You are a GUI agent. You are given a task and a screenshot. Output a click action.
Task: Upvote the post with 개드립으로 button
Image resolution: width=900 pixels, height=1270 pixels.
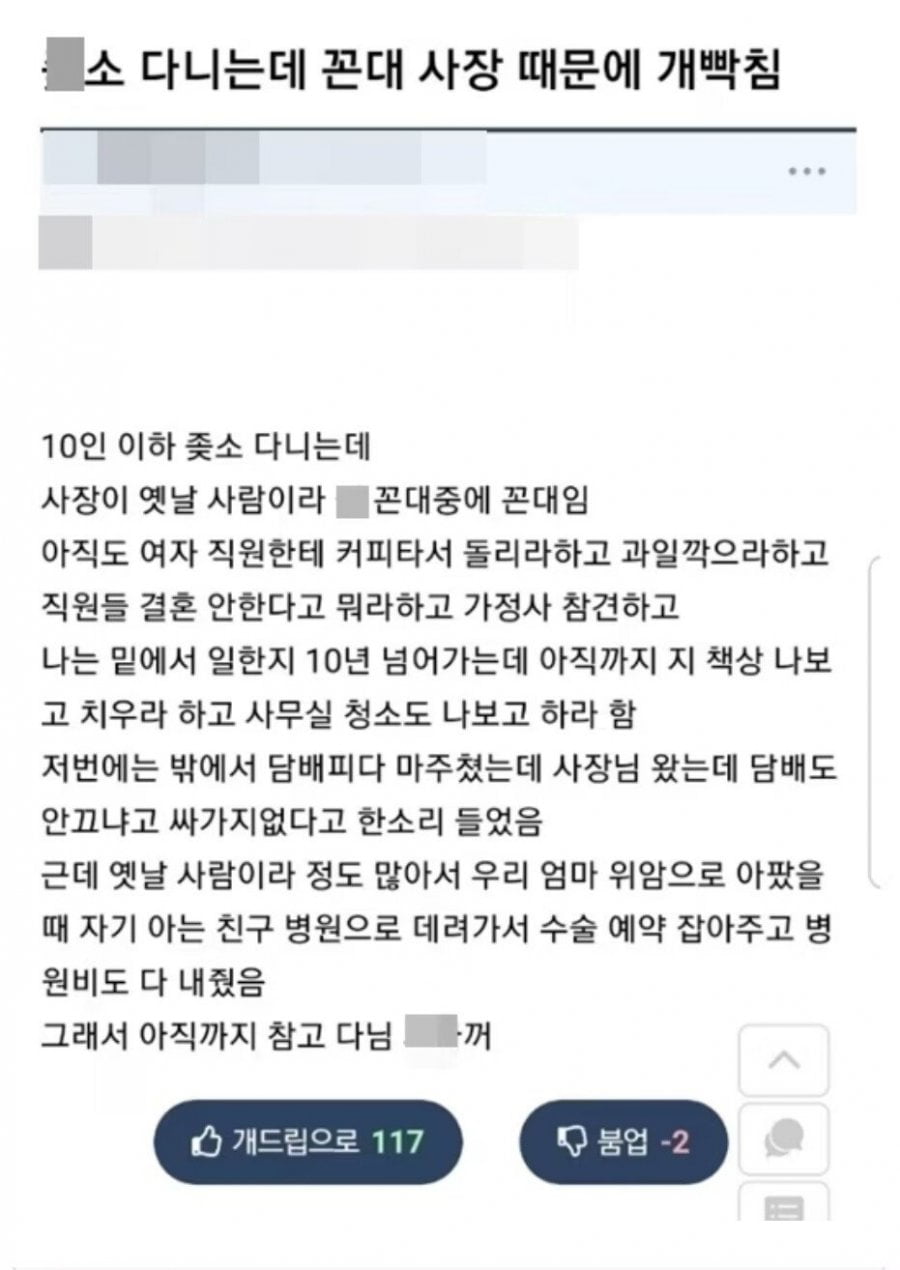pos(307,1141)
